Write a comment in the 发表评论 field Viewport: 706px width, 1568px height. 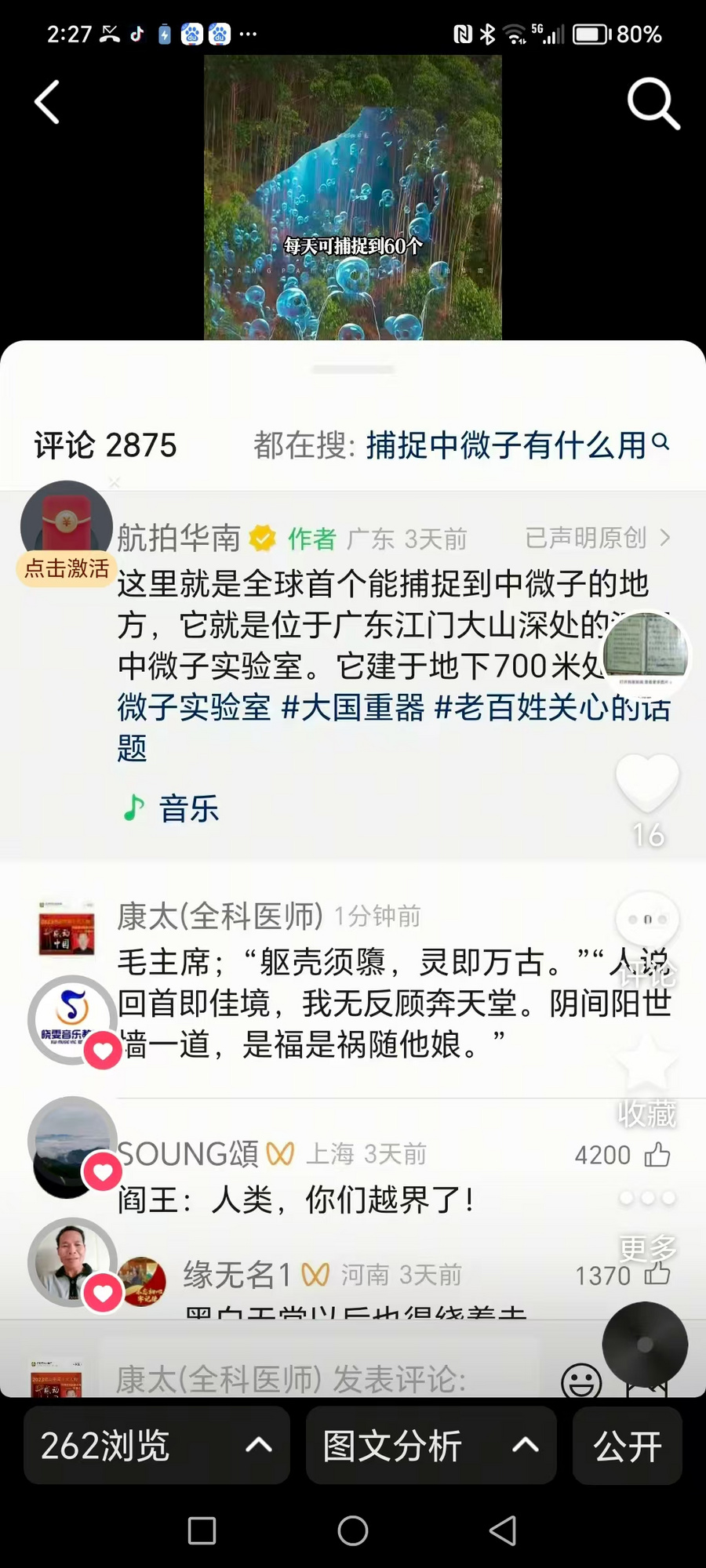314,1380
